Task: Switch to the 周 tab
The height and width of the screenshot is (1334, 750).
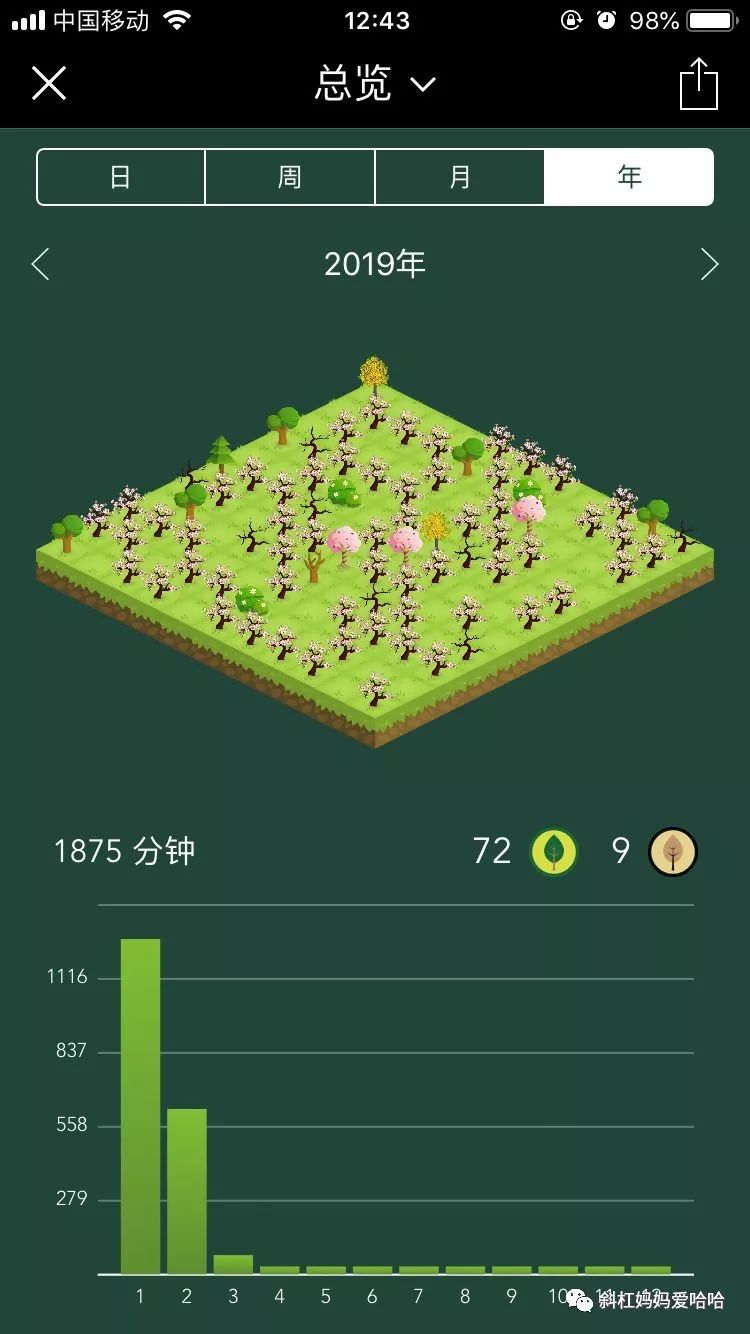Action: (290, 177)
